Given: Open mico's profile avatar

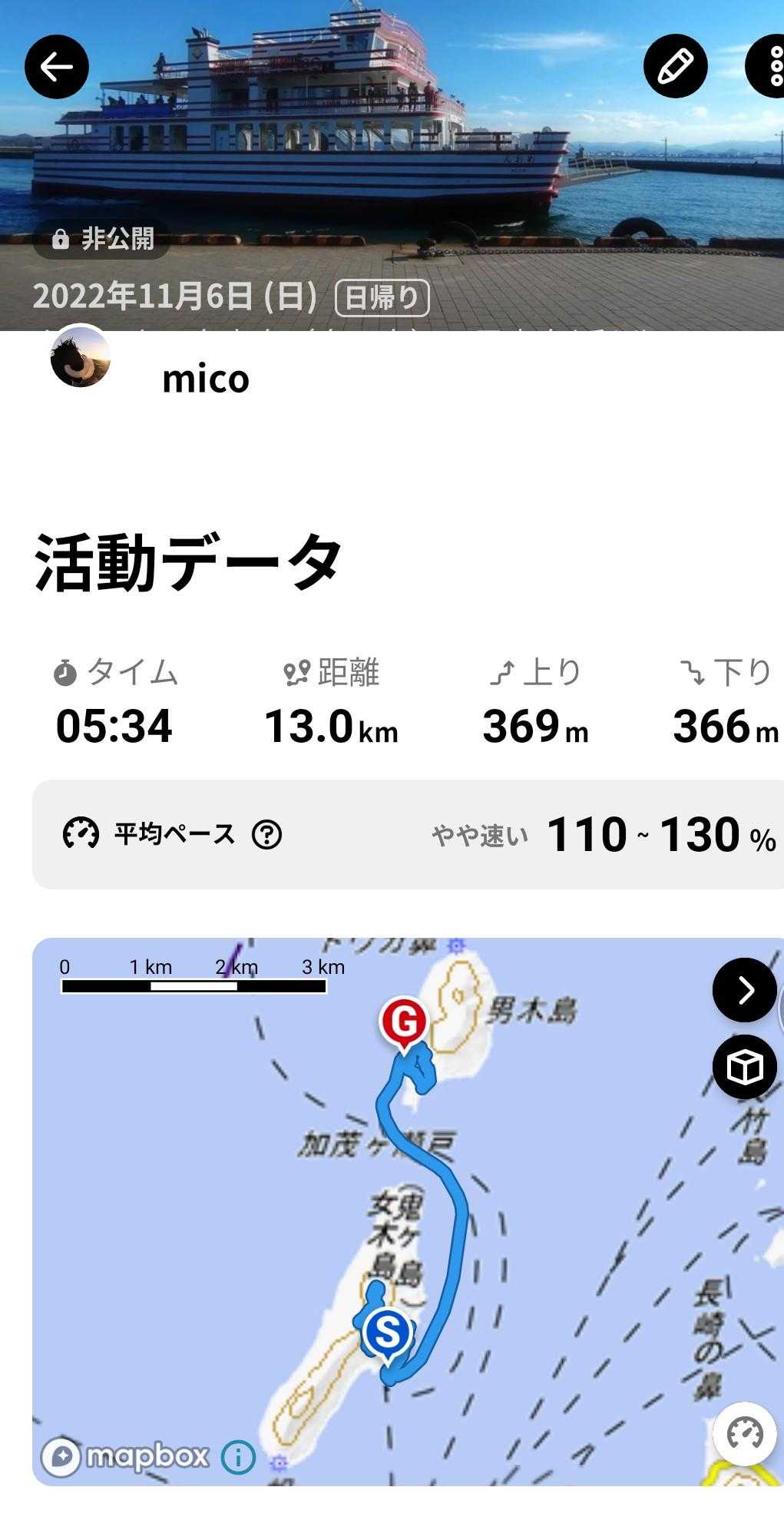Looking at the screenshot, I should coord(80,357).
